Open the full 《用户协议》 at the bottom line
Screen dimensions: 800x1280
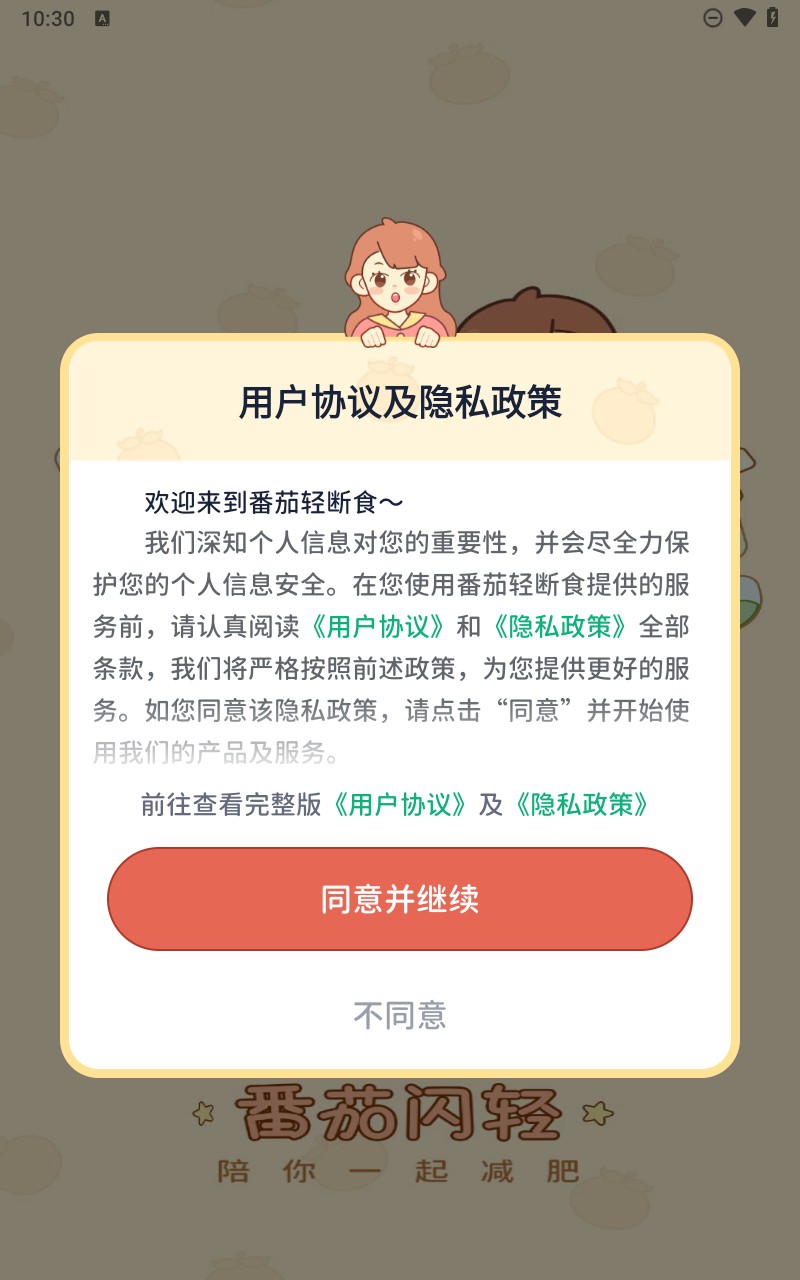400,803
